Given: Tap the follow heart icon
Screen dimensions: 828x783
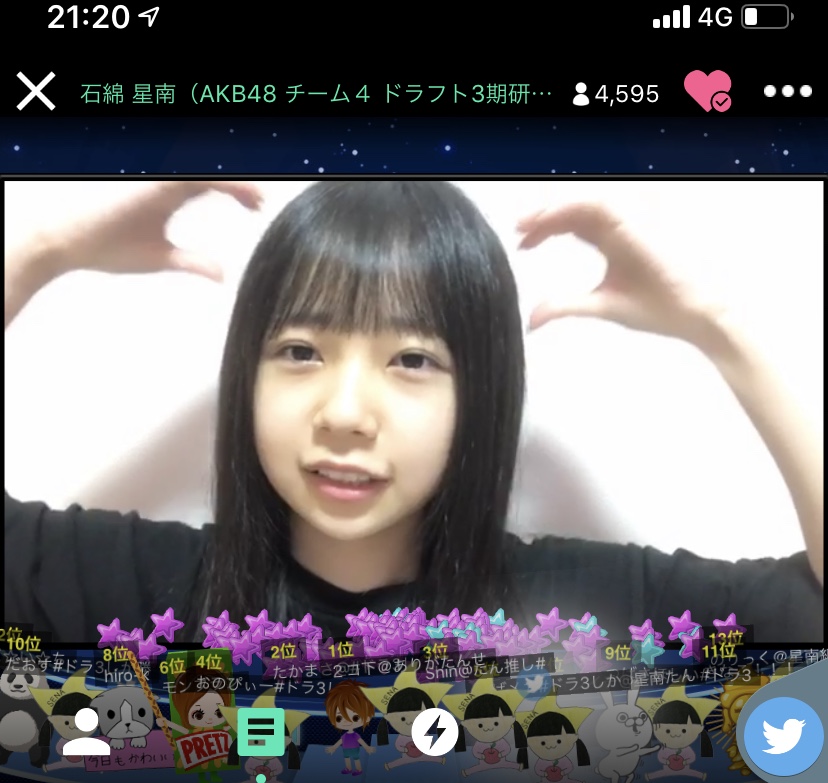Looking at the screenshot, I should tap(707, 92).
